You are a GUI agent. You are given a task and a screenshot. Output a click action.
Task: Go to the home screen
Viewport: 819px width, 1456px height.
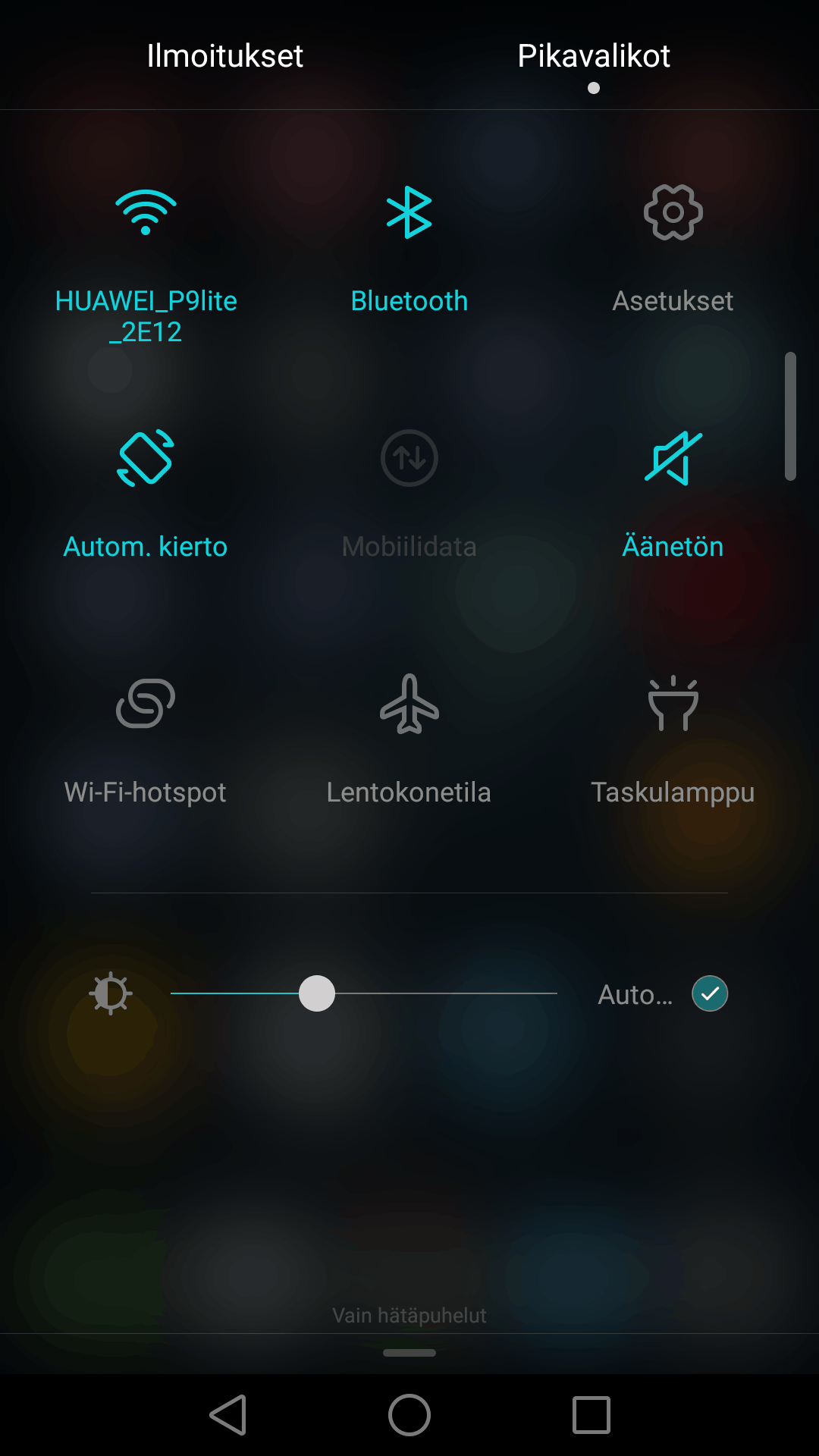409,1415
